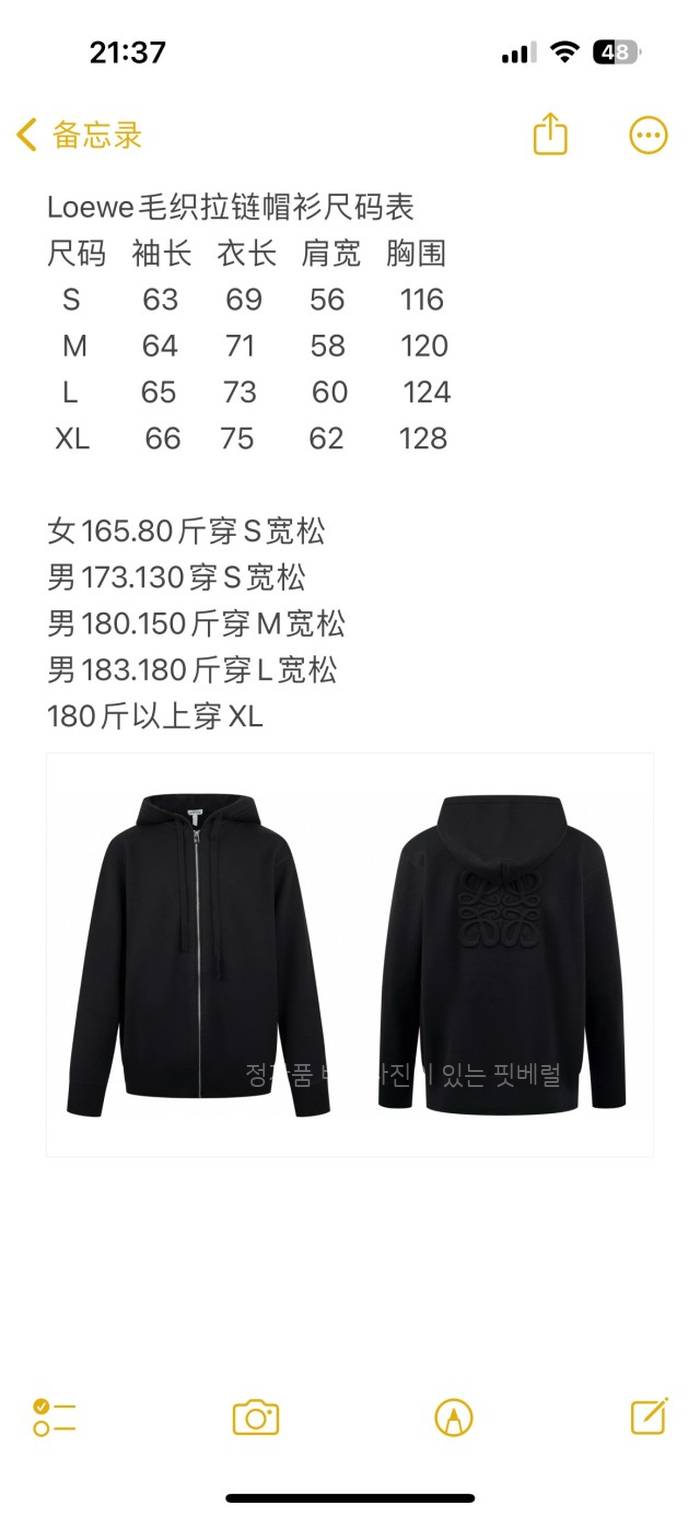
Task: Open the markup drawing tool
Action: [453, 1417]
